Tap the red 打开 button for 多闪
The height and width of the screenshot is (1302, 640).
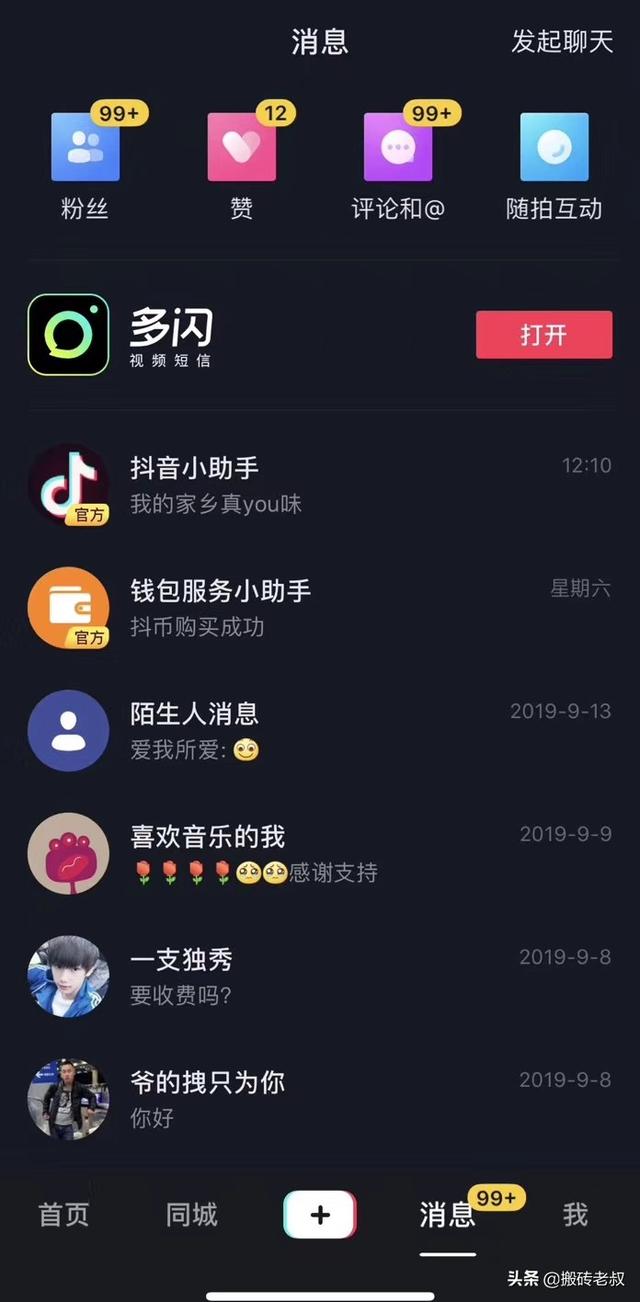543,335
